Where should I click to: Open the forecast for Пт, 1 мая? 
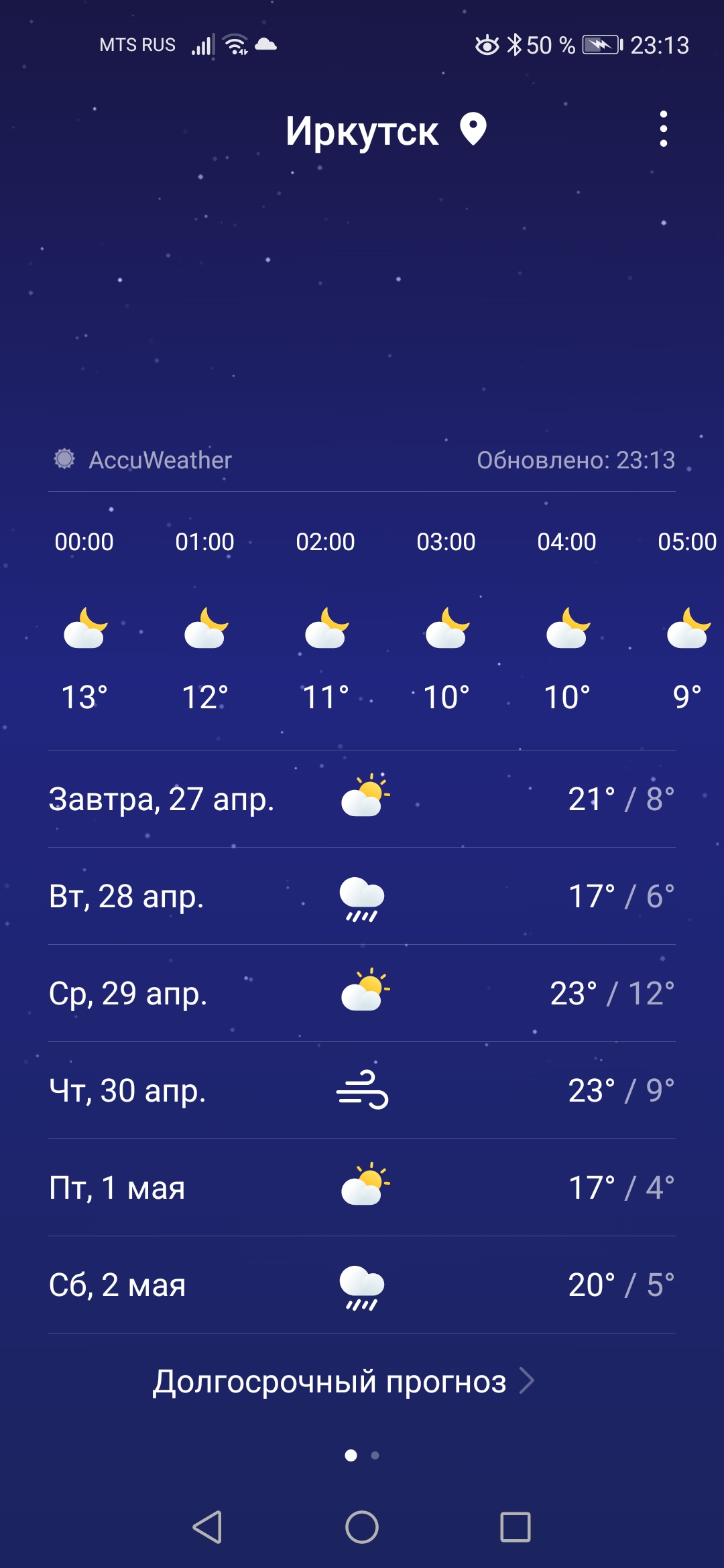pos(362,1187)
